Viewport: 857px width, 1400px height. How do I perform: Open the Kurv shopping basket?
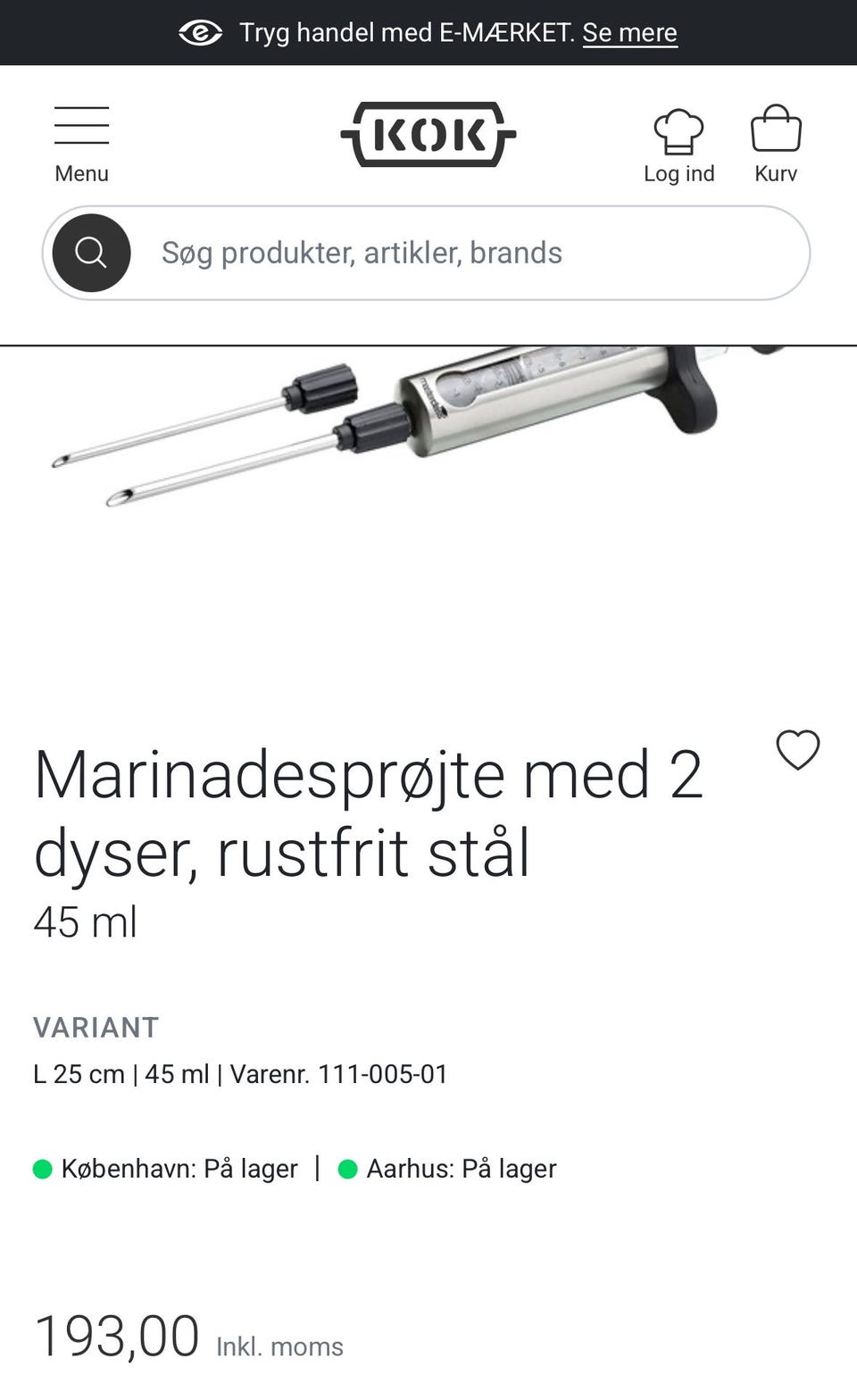pyautogui.click(x=776, y=144)
